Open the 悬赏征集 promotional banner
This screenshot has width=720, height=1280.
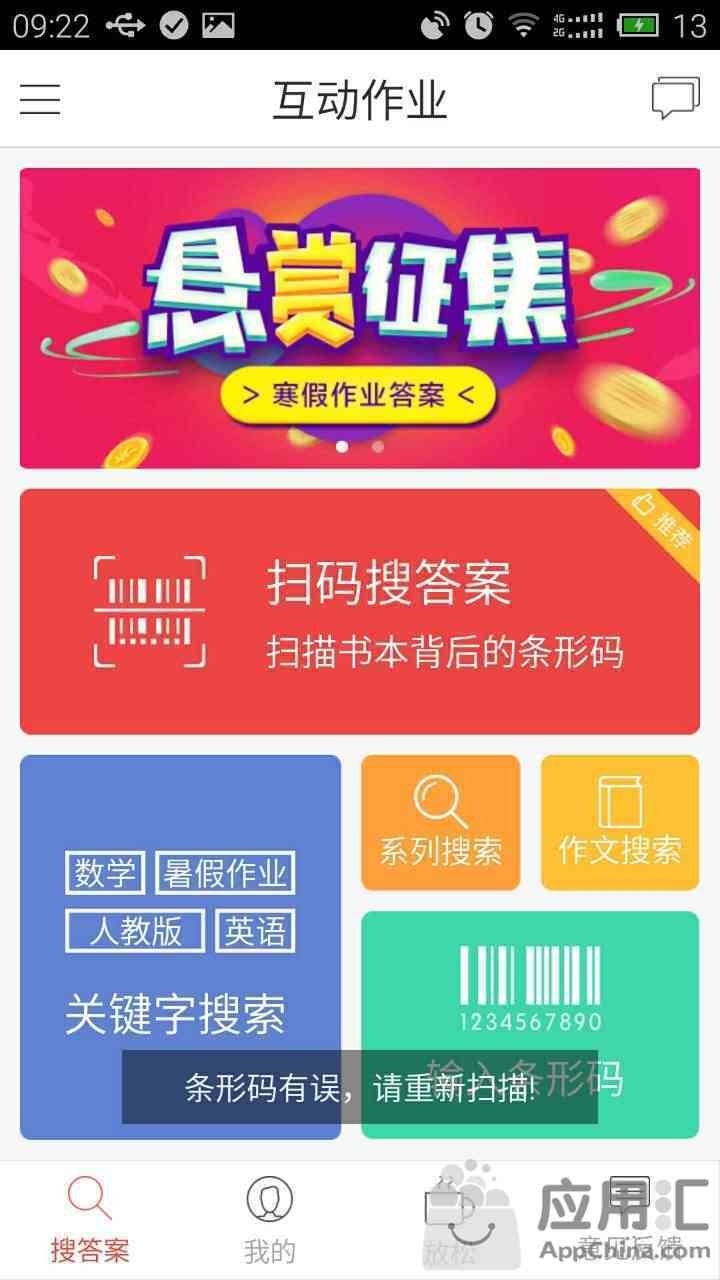360,300
